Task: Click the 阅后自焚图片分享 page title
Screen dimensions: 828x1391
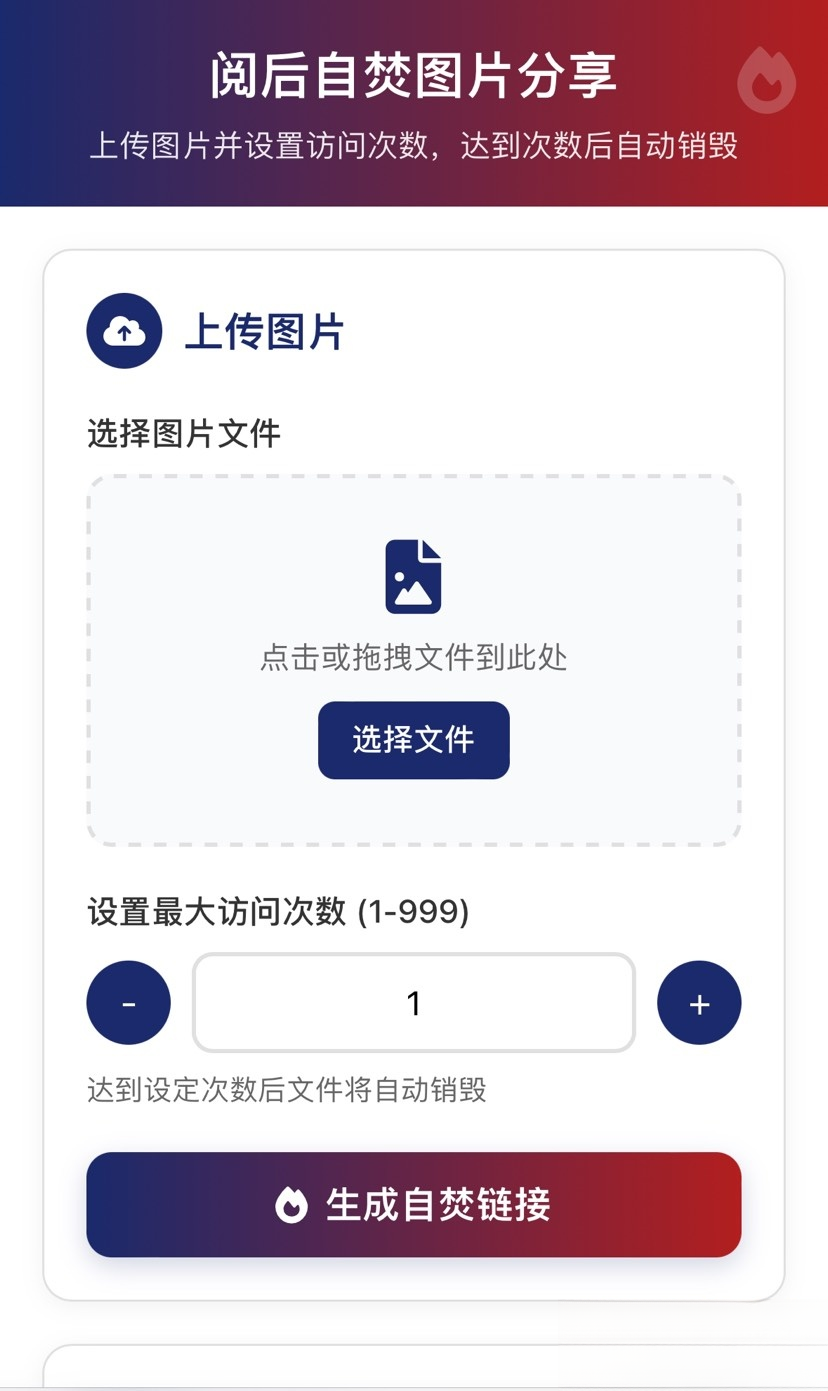Action: (x=413, y=76)
